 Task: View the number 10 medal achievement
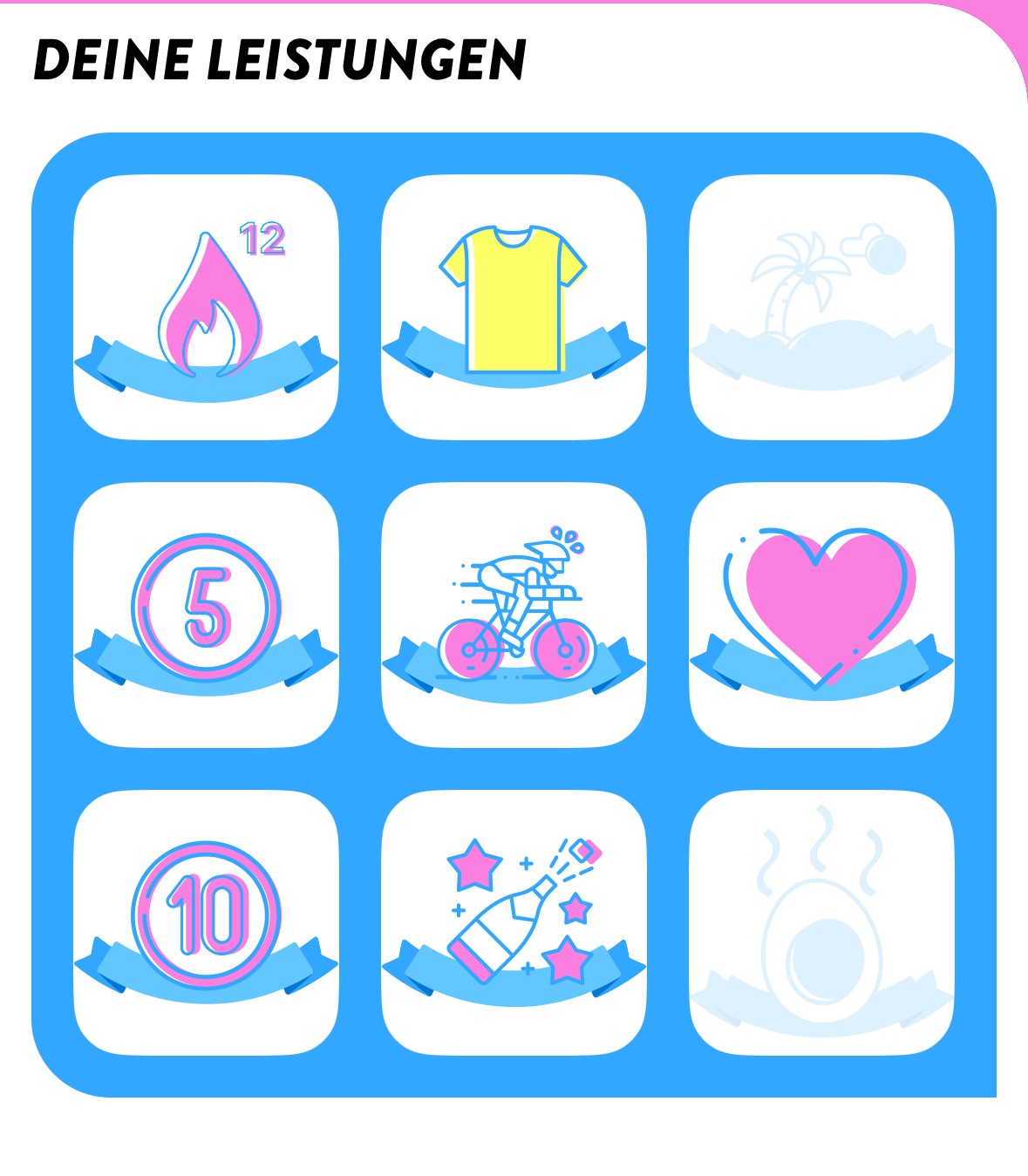click(206, 922)
